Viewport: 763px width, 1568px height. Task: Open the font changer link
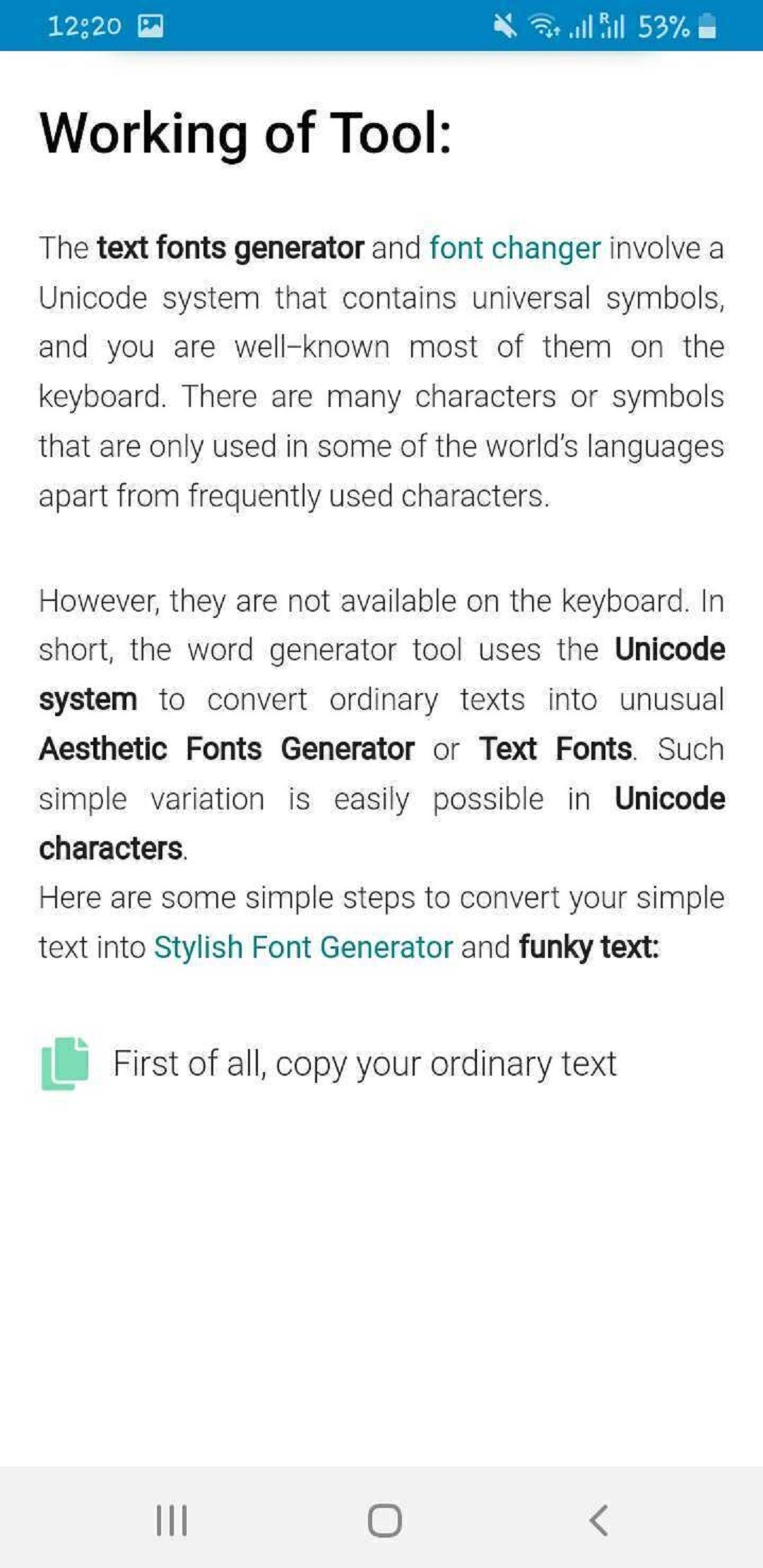[515, 249]
